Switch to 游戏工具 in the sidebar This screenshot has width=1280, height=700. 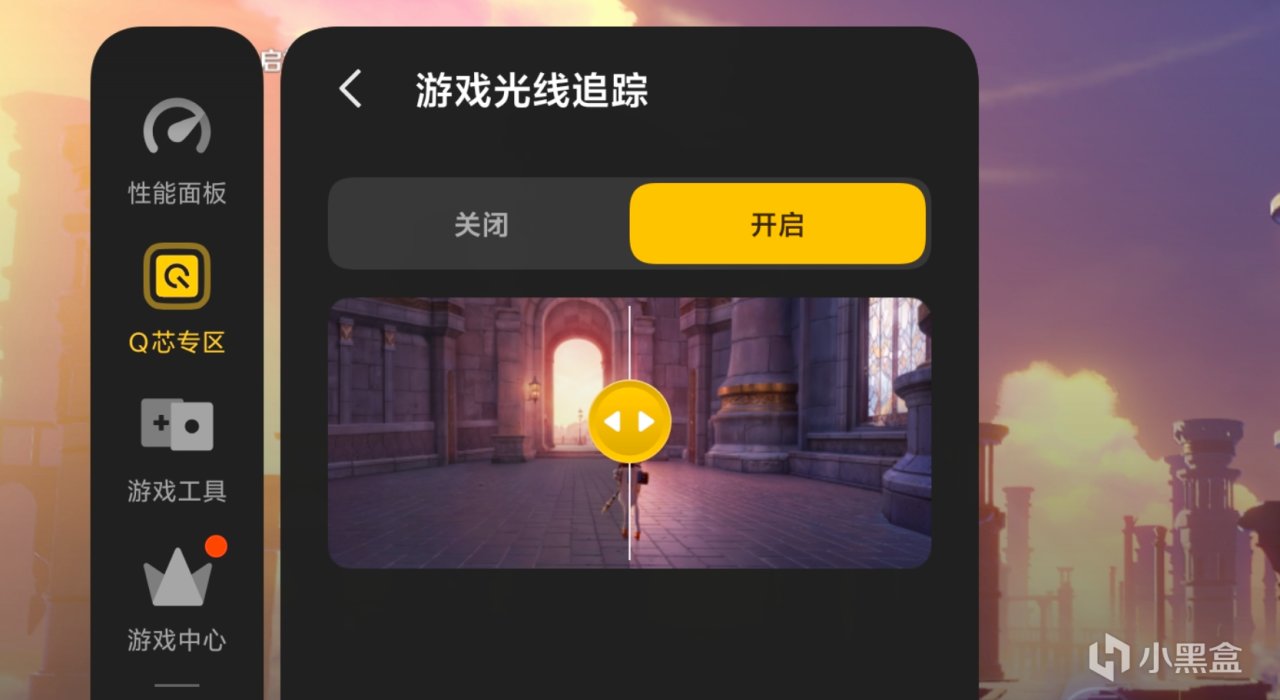[177, 447]
